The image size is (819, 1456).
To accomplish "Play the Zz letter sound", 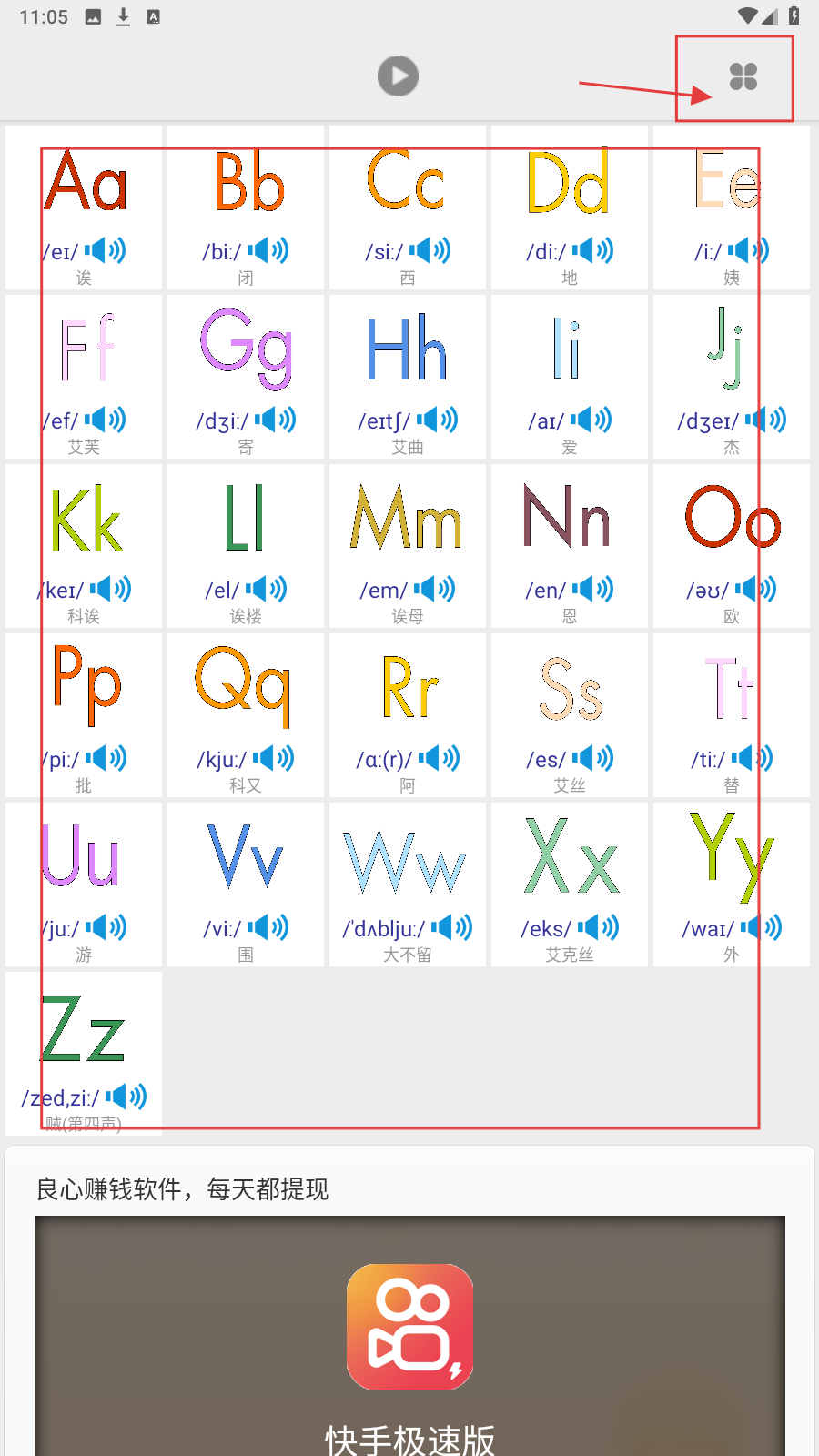I will click(126, 1097).
